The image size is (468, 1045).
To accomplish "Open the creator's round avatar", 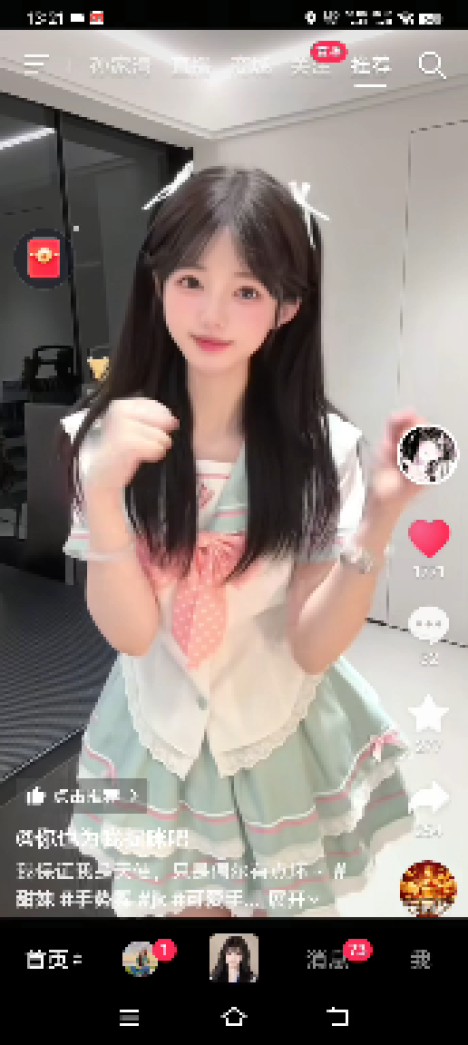I will pyautogui.click(x=428, y=454).
